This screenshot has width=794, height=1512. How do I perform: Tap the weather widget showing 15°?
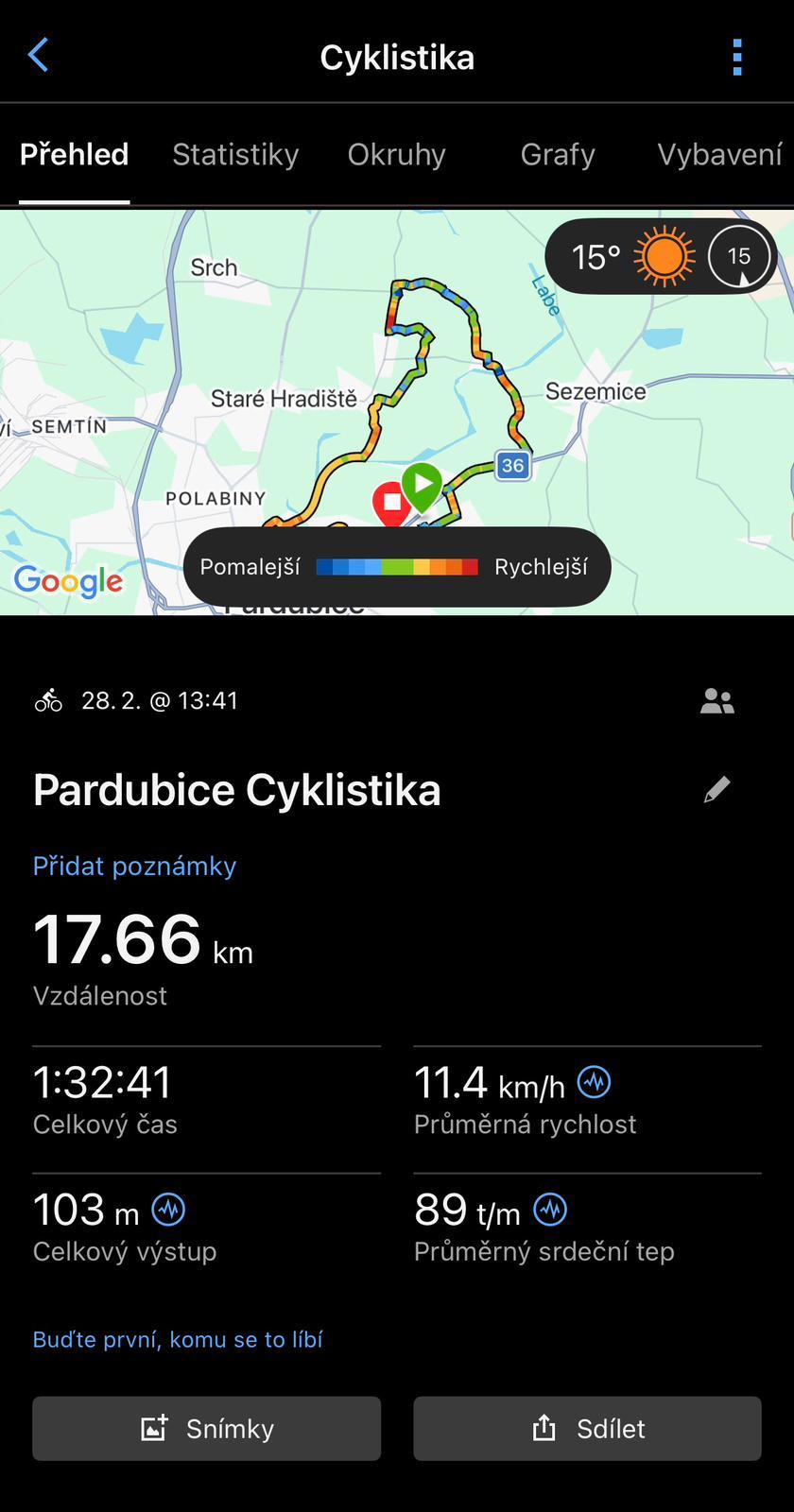660,256
